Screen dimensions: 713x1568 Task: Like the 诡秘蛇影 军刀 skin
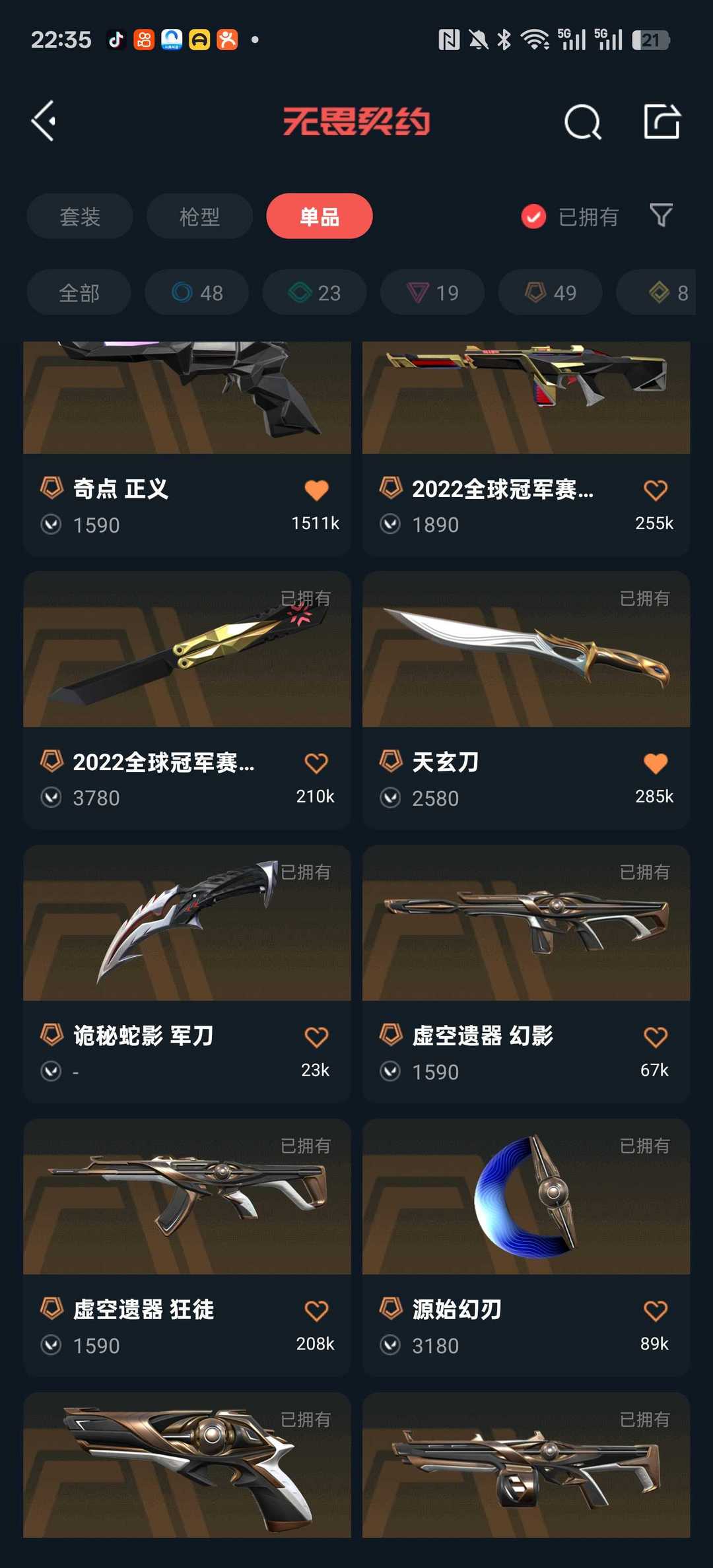click(317, 1037)
